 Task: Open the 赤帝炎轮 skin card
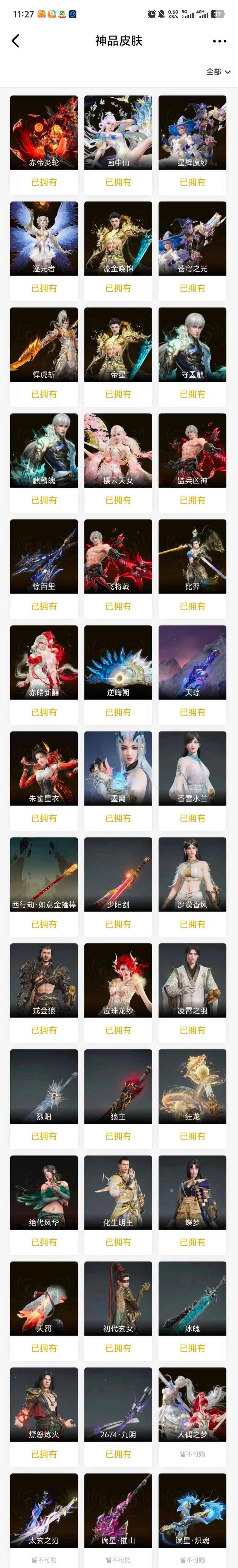[x=44, y=132]
